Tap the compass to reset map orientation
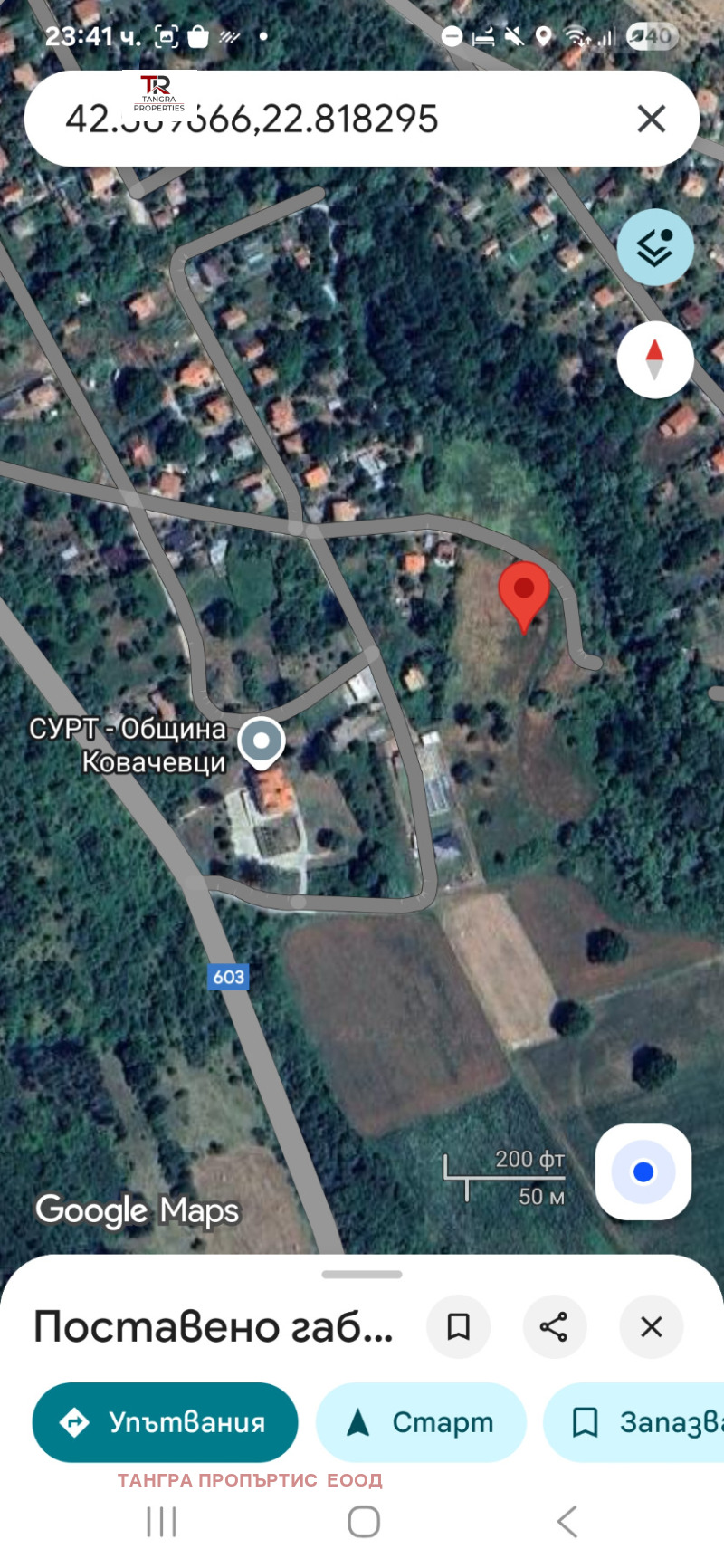724x1568 pixels. tap(655, 359)
